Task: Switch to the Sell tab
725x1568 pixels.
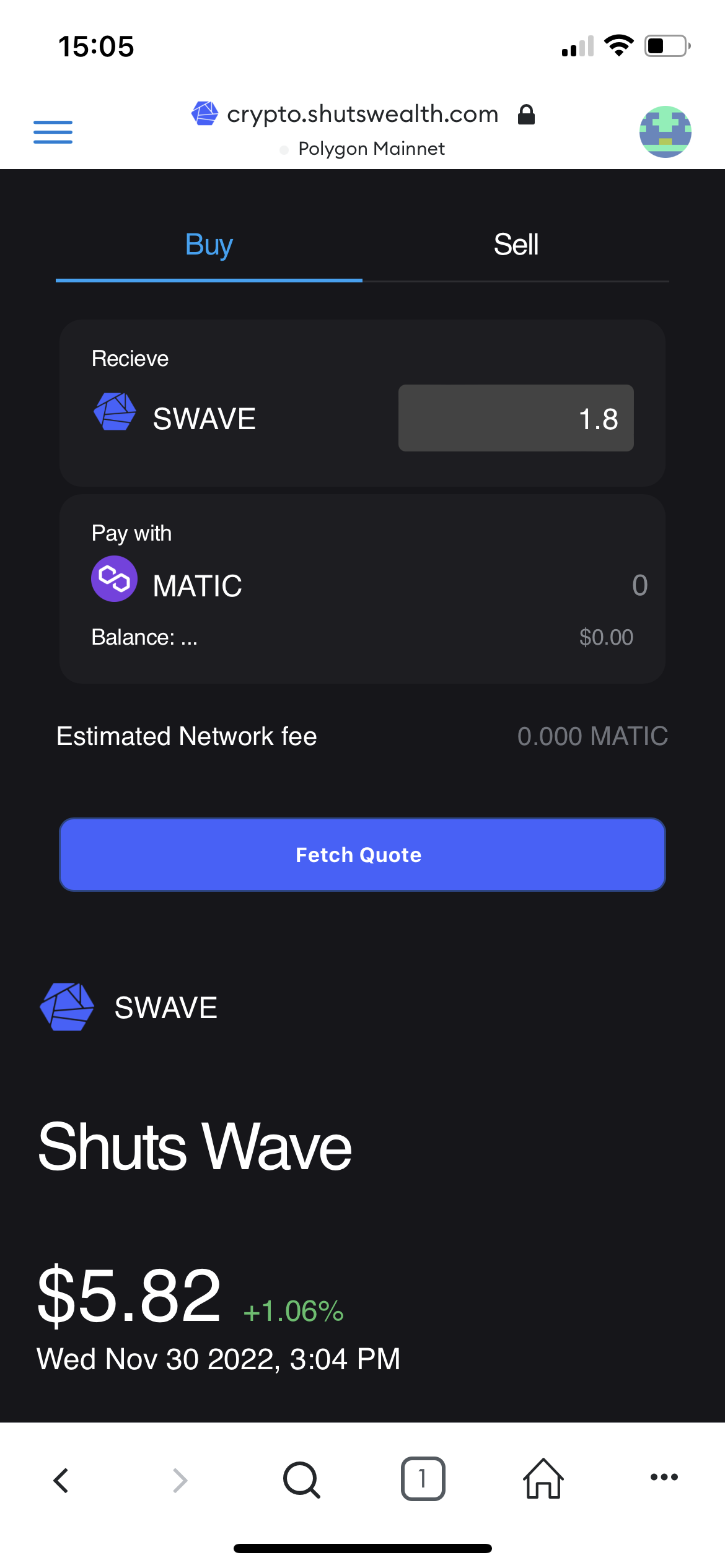Action: (x=516, y=245)
